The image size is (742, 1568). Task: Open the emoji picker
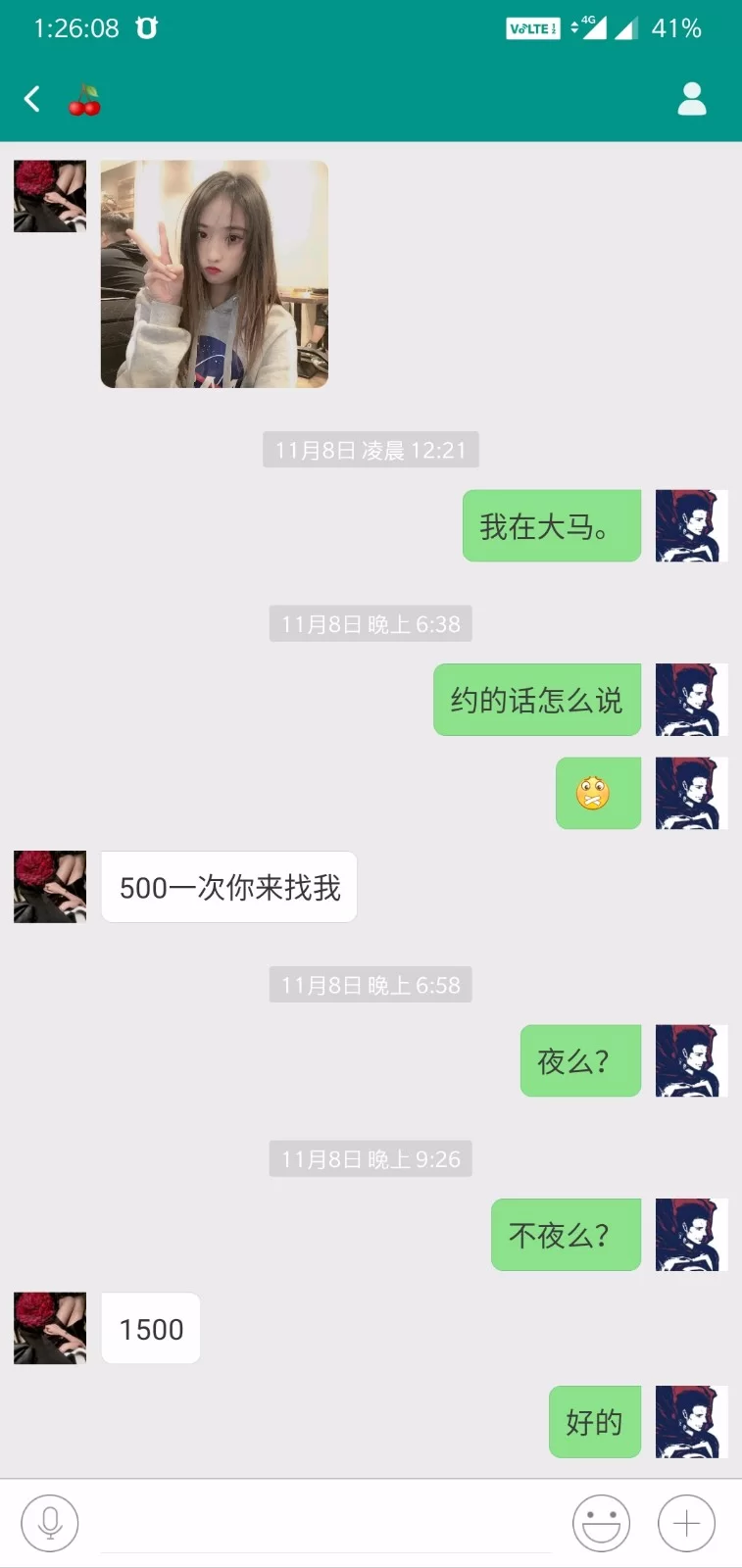pyautogui.click(x=600, y=1523)
